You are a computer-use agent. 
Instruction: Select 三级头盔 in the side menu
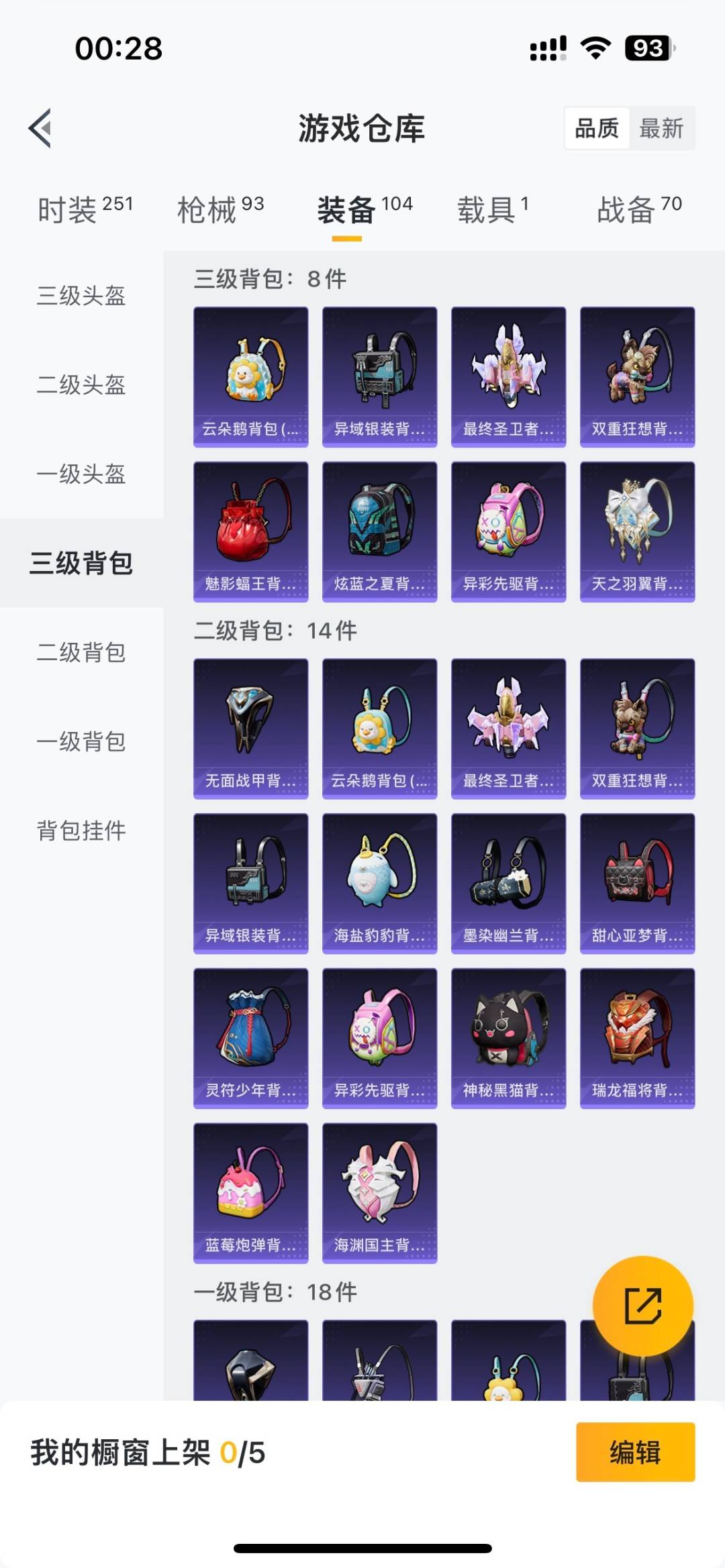81,295
